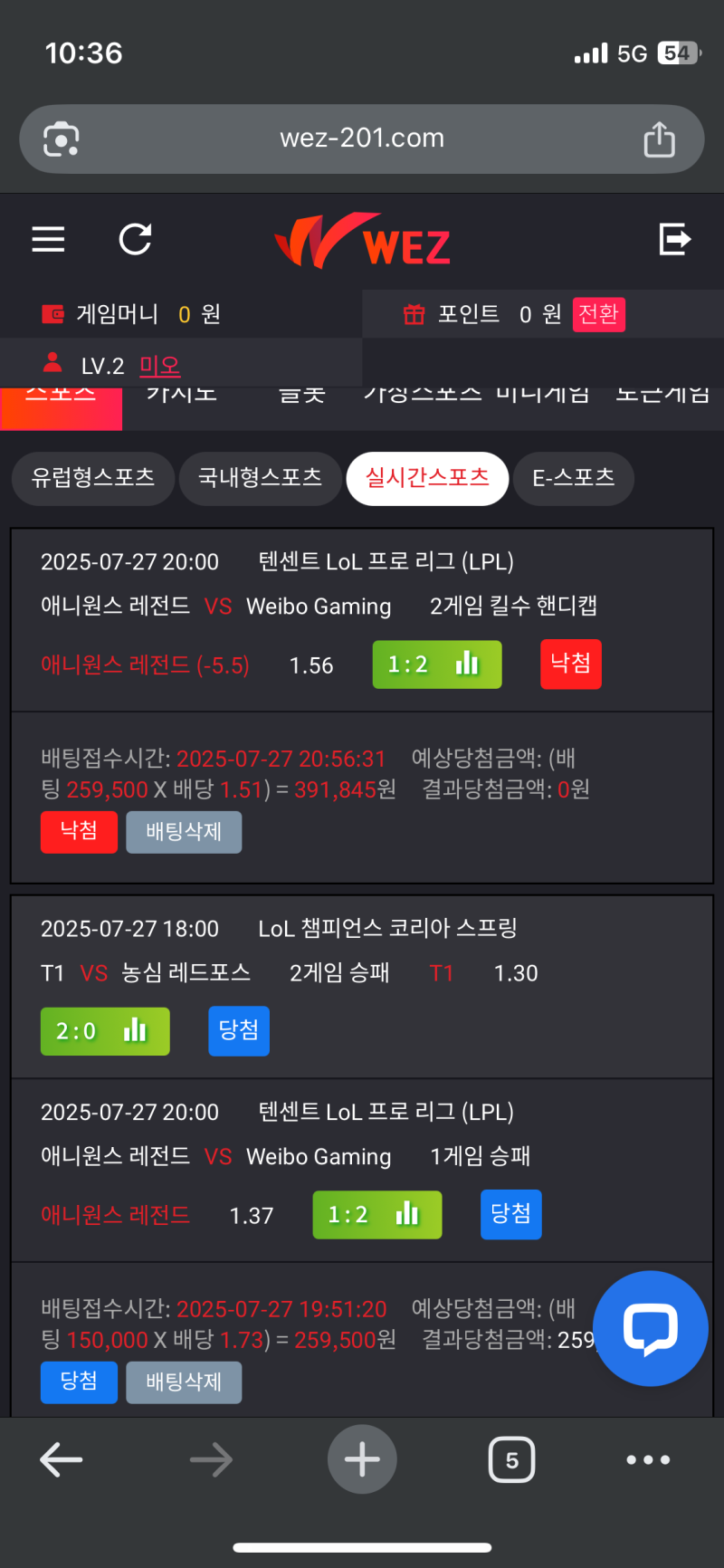Share the page from address bar

pyautogui.click(x=659, y=139)
